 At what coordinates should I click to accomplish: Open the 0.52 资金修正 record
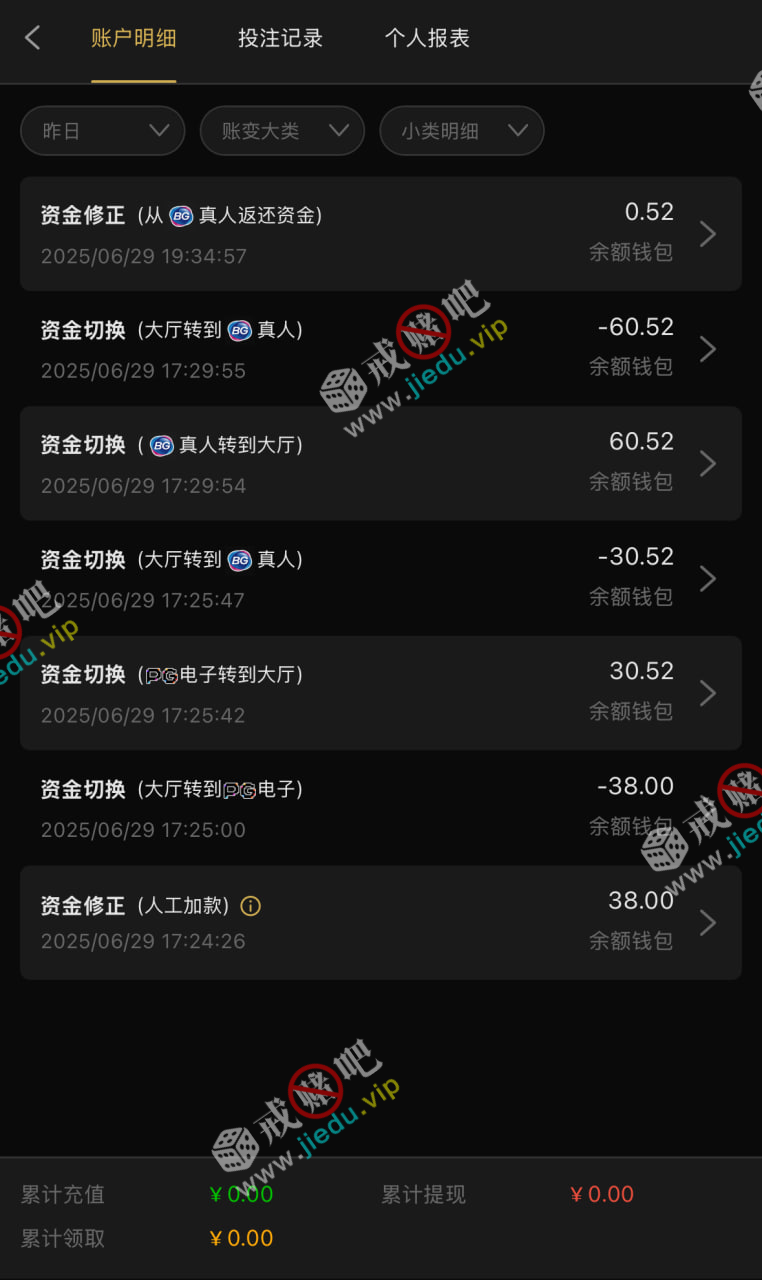[380, 234]
